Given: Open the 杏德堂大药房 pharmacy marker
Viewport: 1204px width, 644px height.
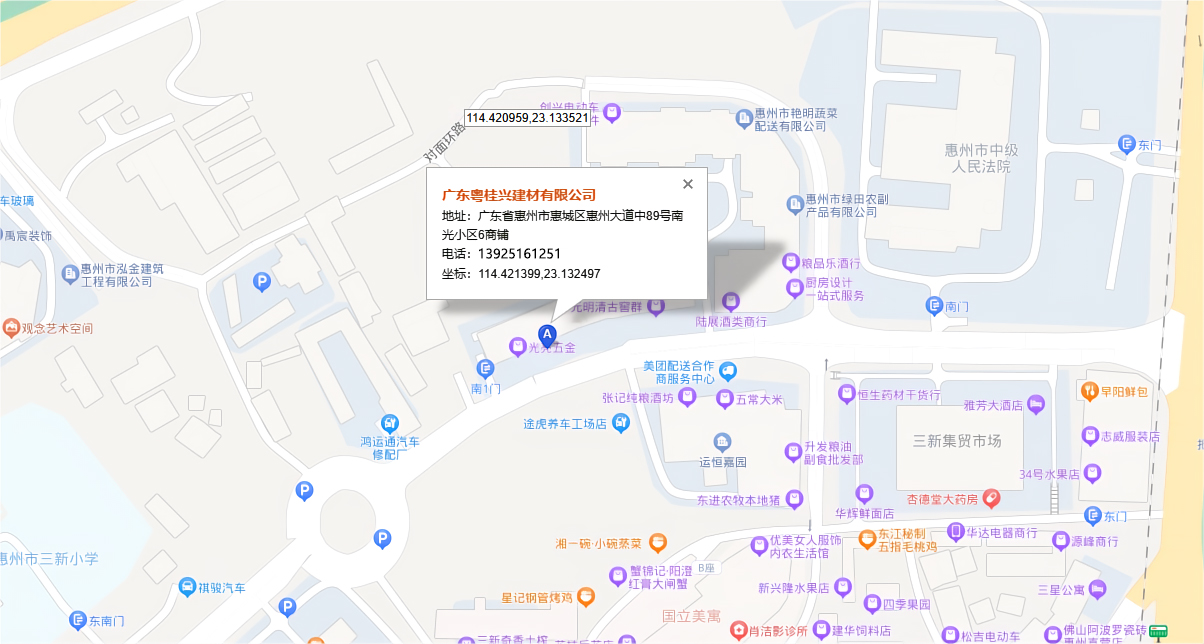Looking at the screenshot, I should coord(990,497).
